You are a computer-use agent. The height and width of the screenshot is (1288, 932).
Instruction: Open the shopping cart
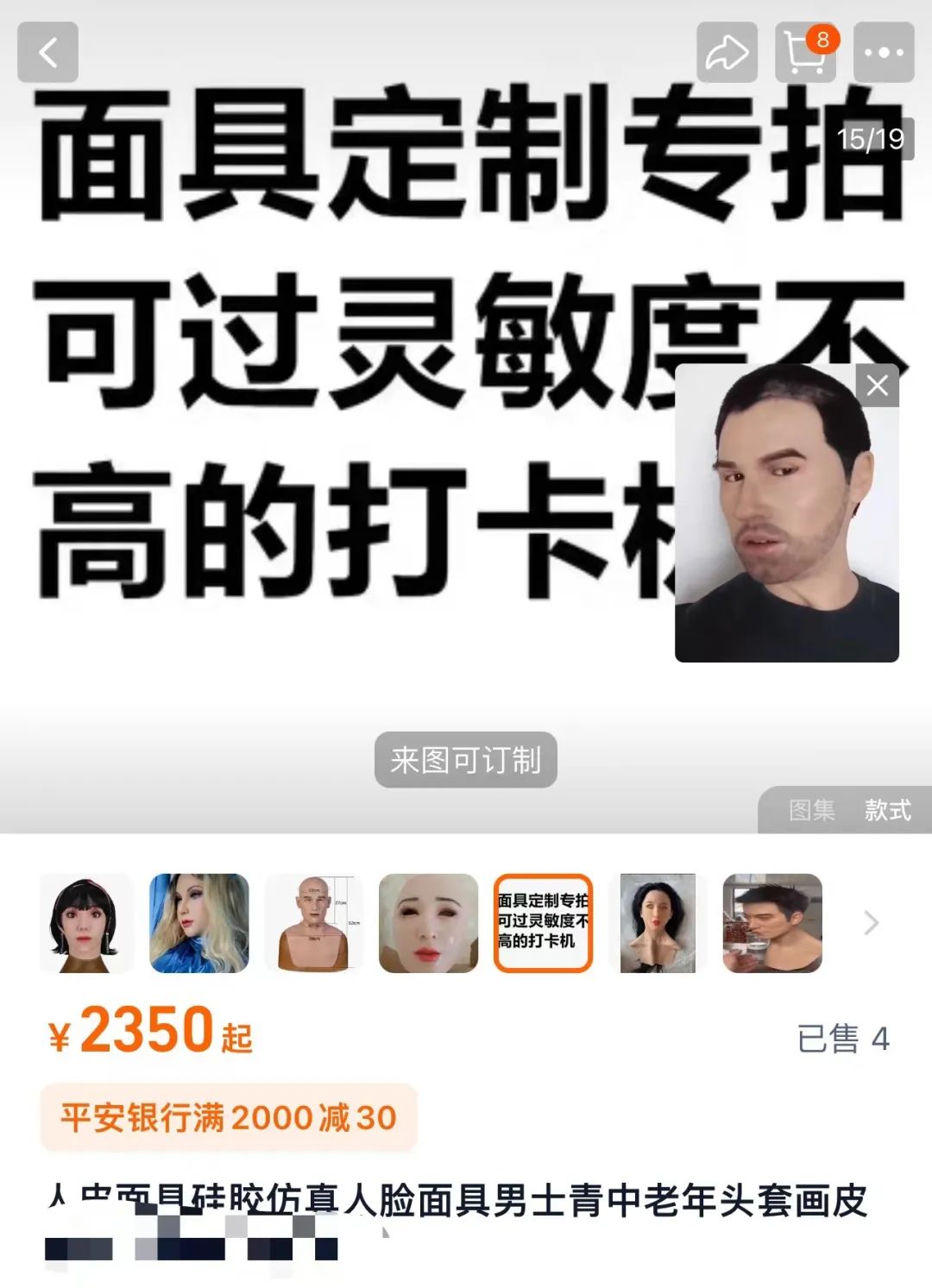805,53
